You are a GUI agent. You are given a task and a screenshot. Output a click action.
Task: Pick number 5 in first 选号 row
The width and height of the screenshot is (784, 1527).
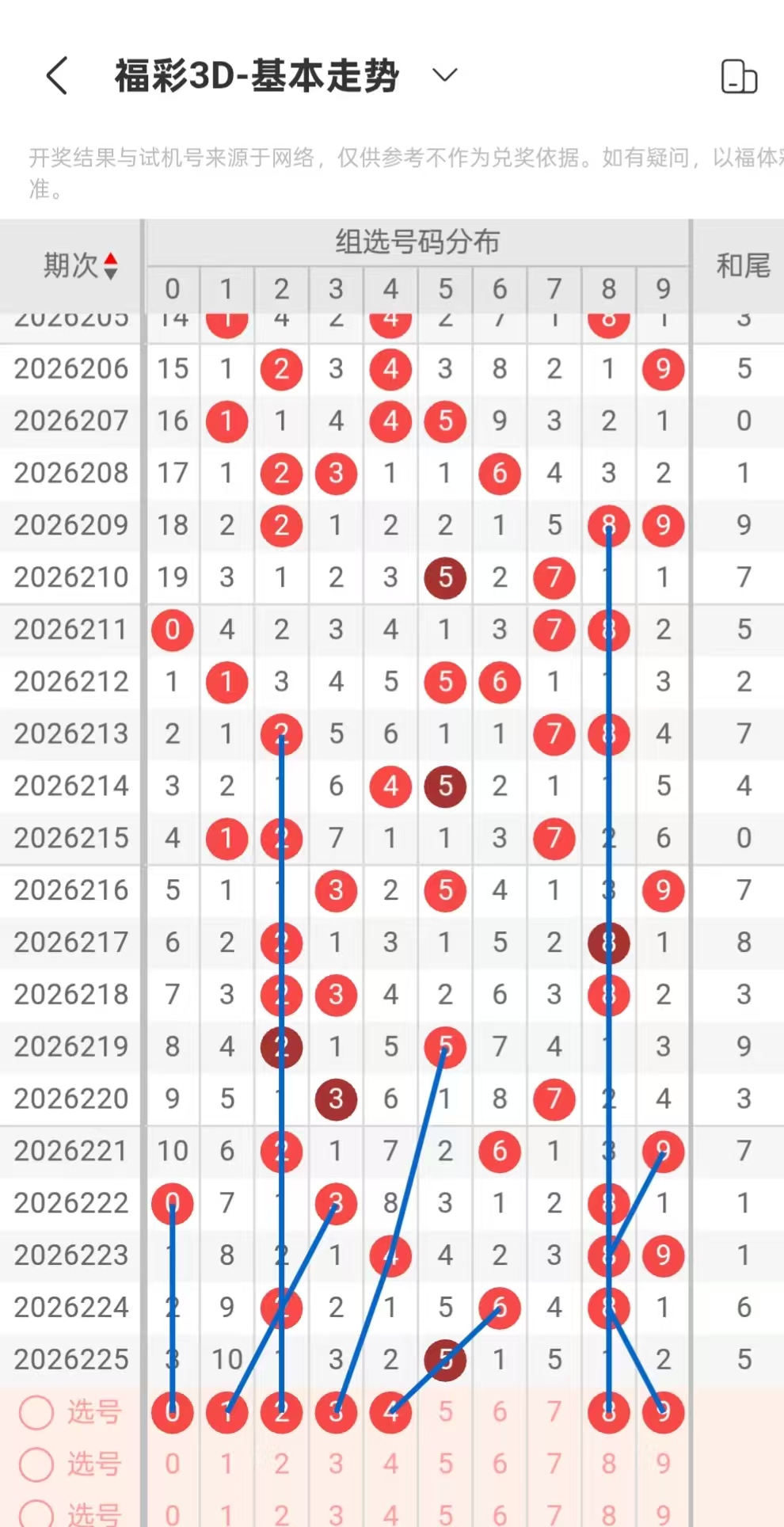[446, 1412]
